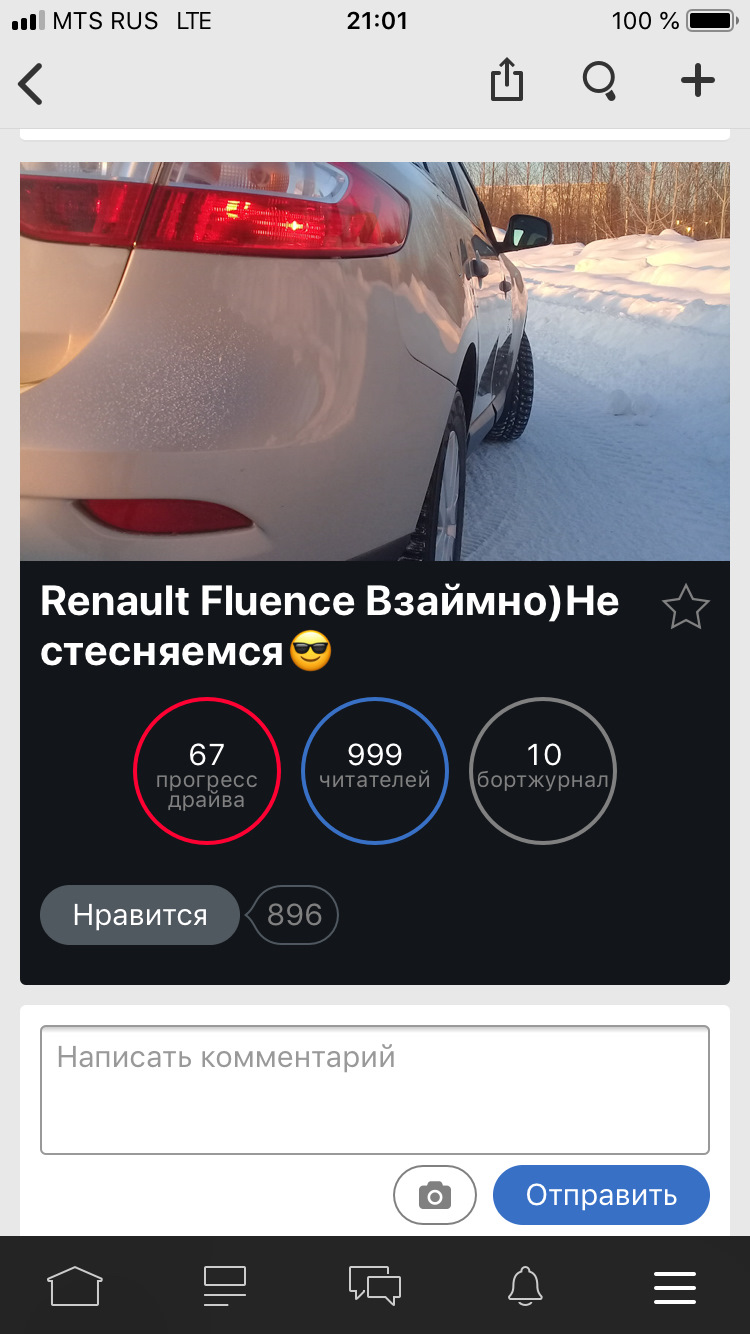
Task: Open the home feed from the bottom bar
Action: (75, 1287)
